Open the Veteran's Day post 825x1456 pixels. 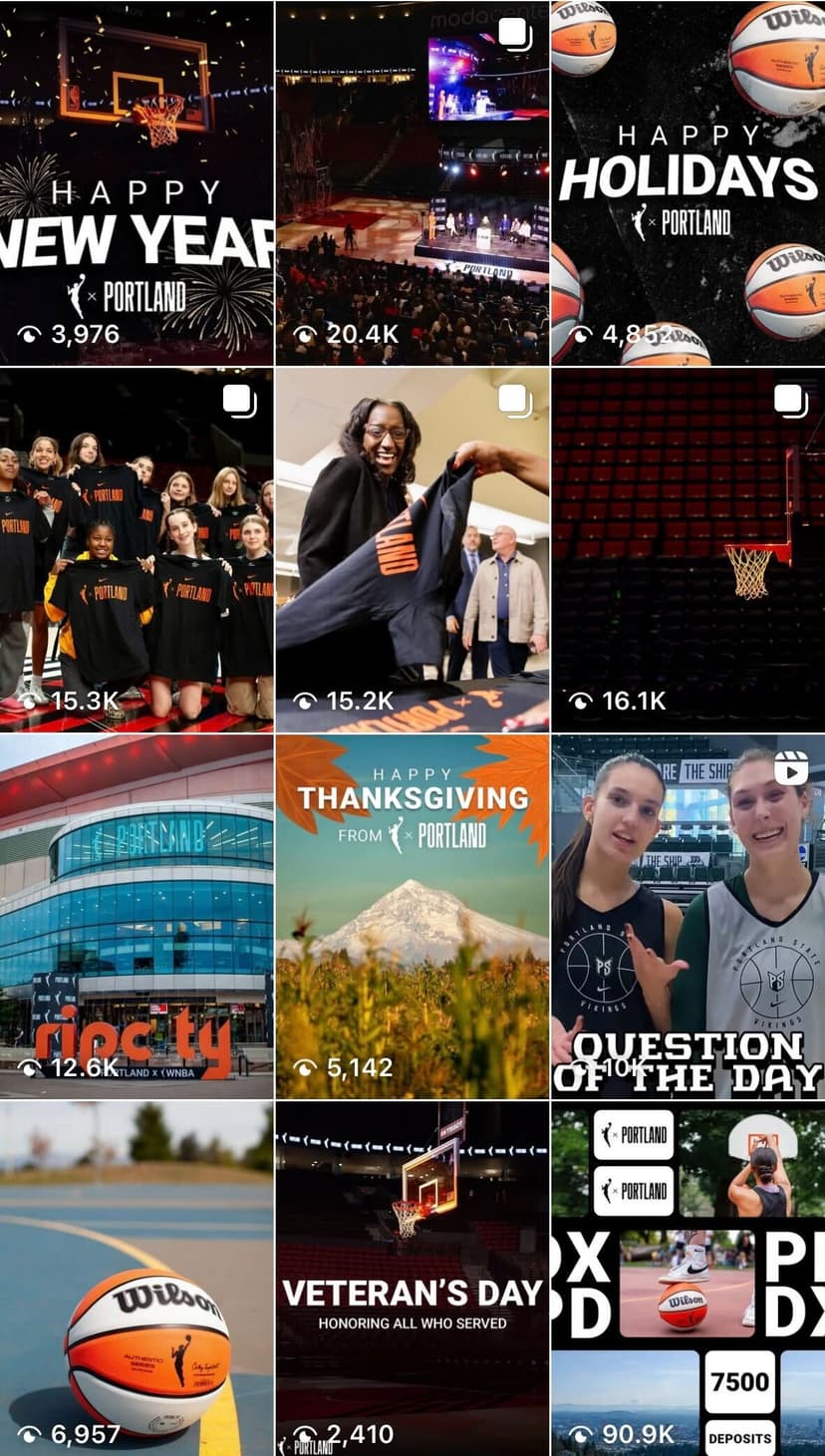point(412,1279)
